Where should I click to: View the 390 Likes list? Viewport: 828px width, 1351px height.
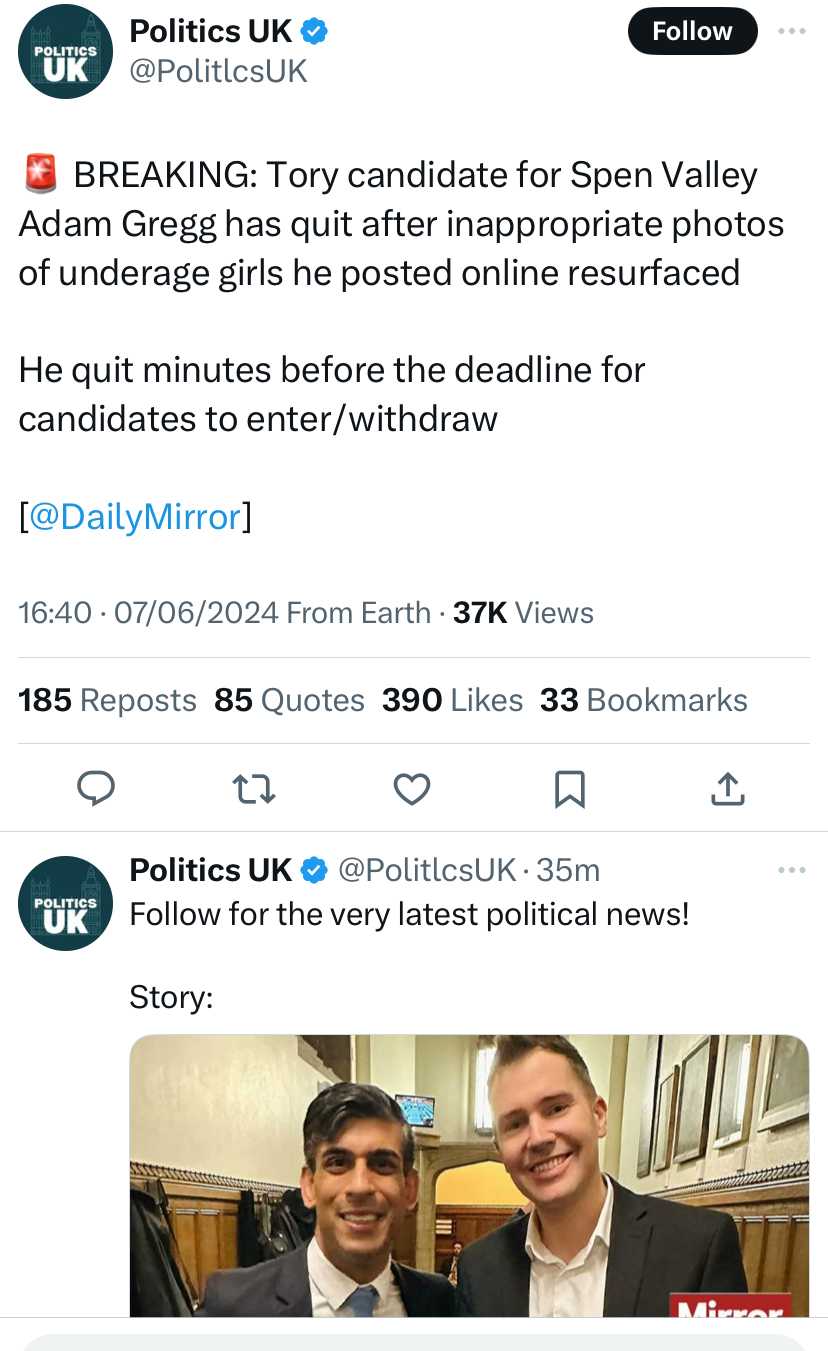[452, 700]
